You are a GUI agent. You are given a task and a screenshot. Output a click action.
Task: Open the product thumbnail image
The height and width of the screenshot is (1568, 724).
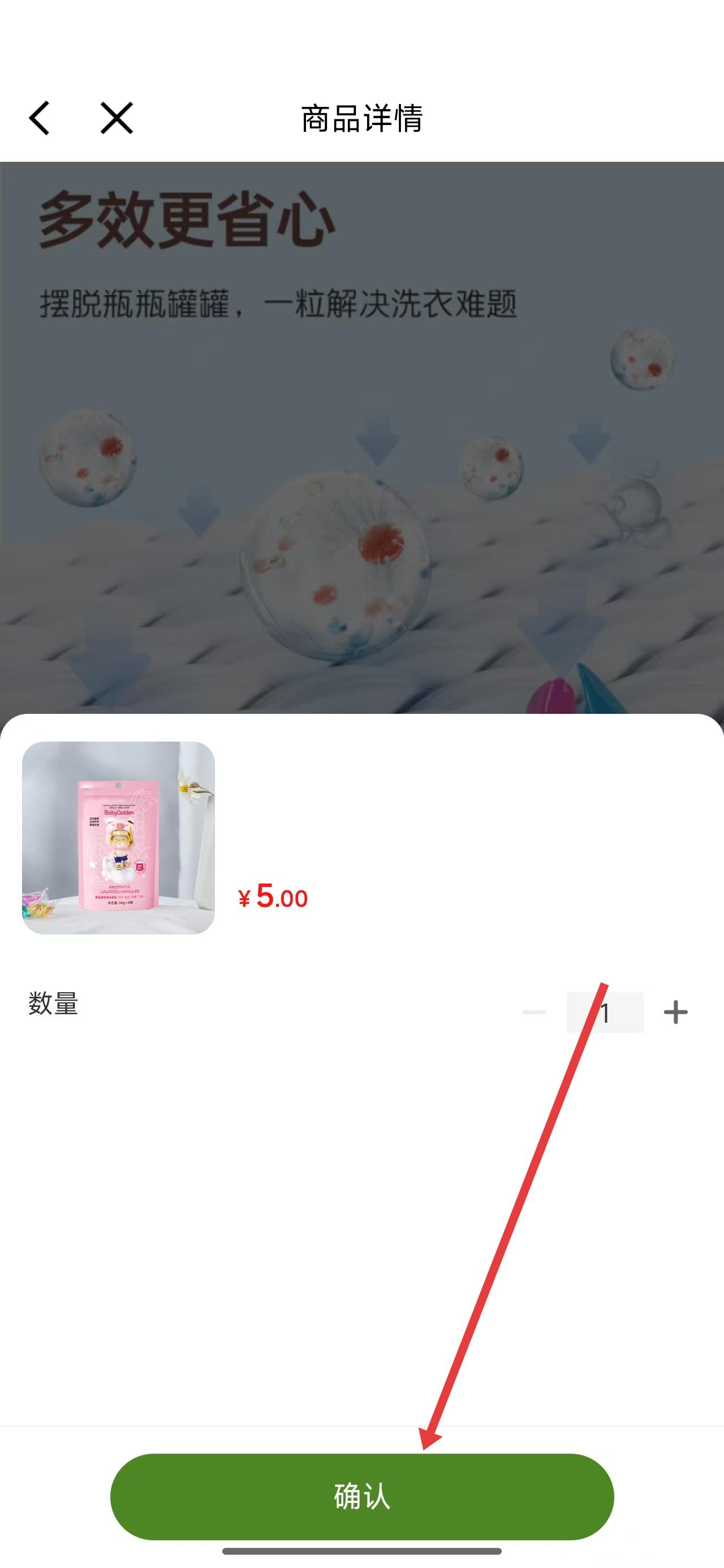(x=118, y=838)
